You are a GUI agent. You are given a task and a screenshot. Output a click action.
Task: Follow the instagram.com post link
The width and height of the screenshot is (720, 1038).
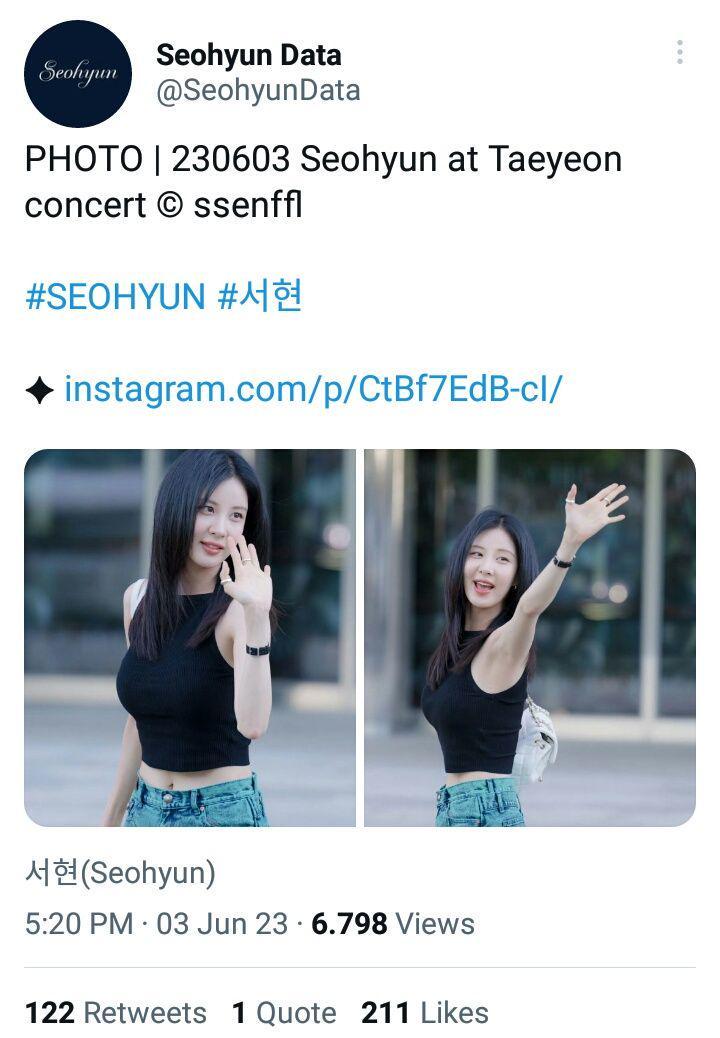tap(312, 388)
